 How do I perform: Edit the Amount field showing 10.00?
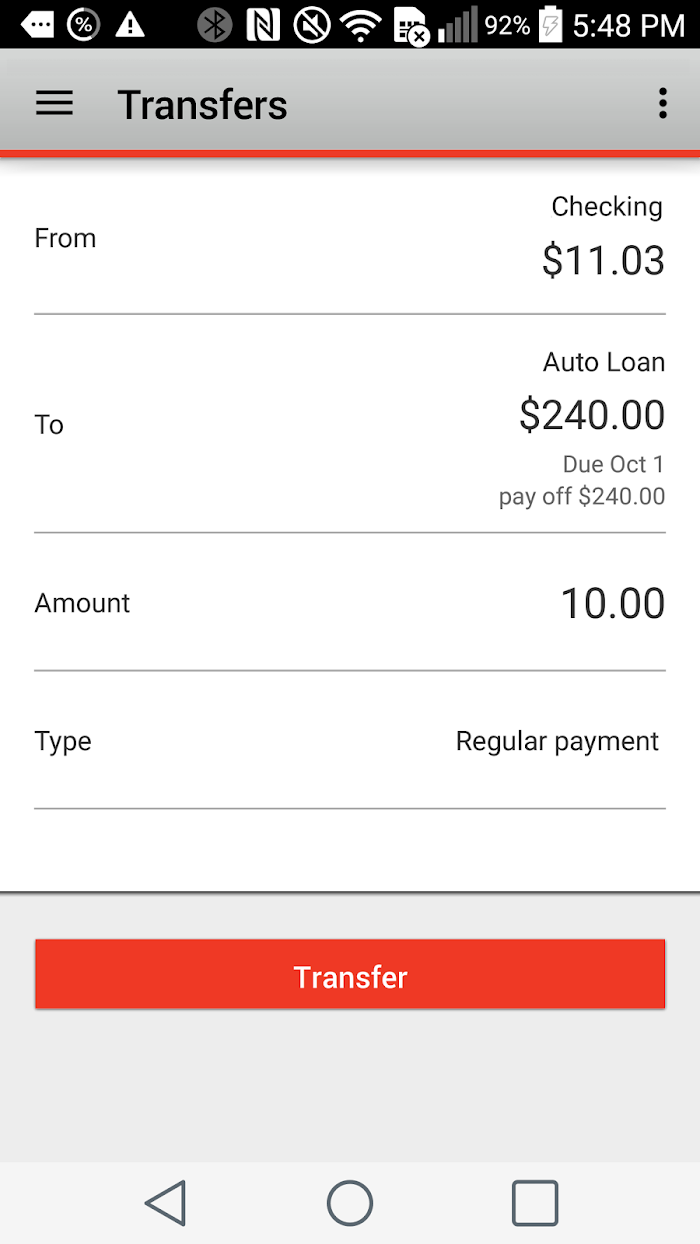pos(350,603)
